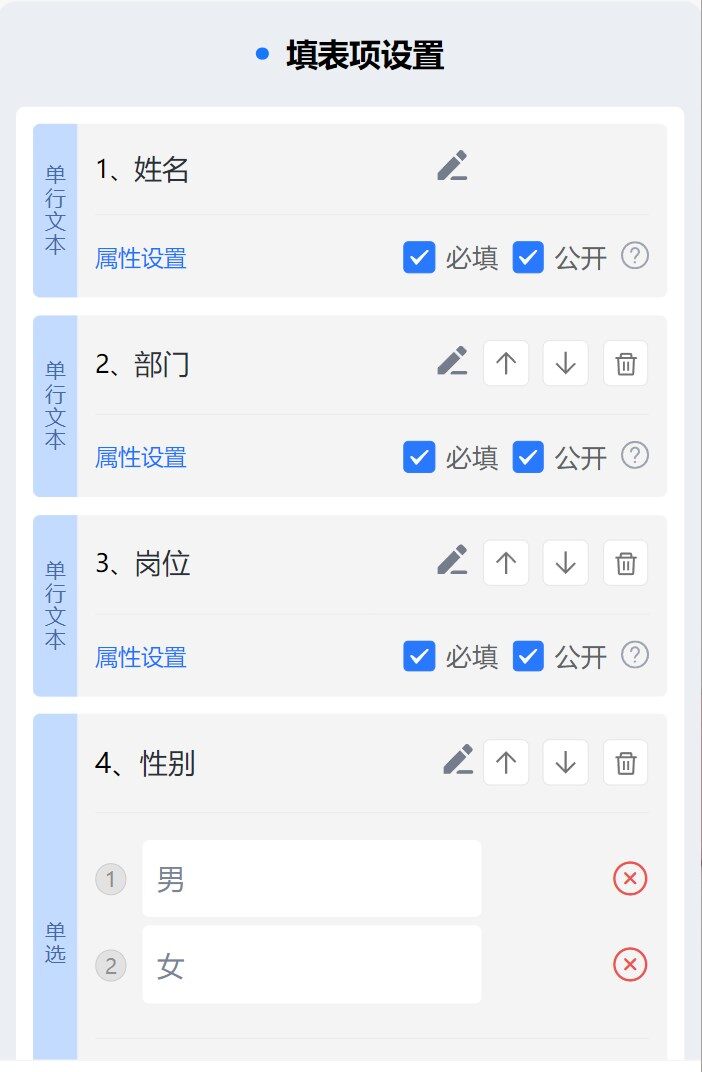Remove the 女 option

[x=630, y=965]
